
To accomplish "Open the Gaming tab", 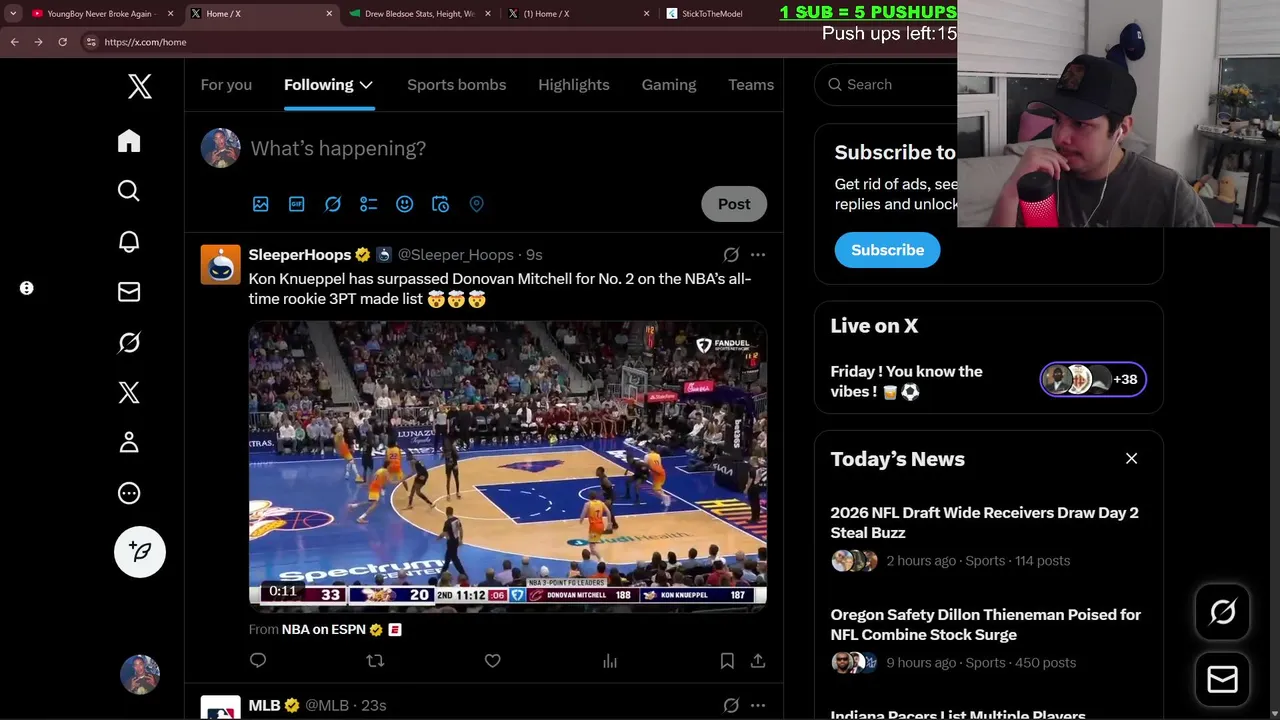I will coord(668,85).
